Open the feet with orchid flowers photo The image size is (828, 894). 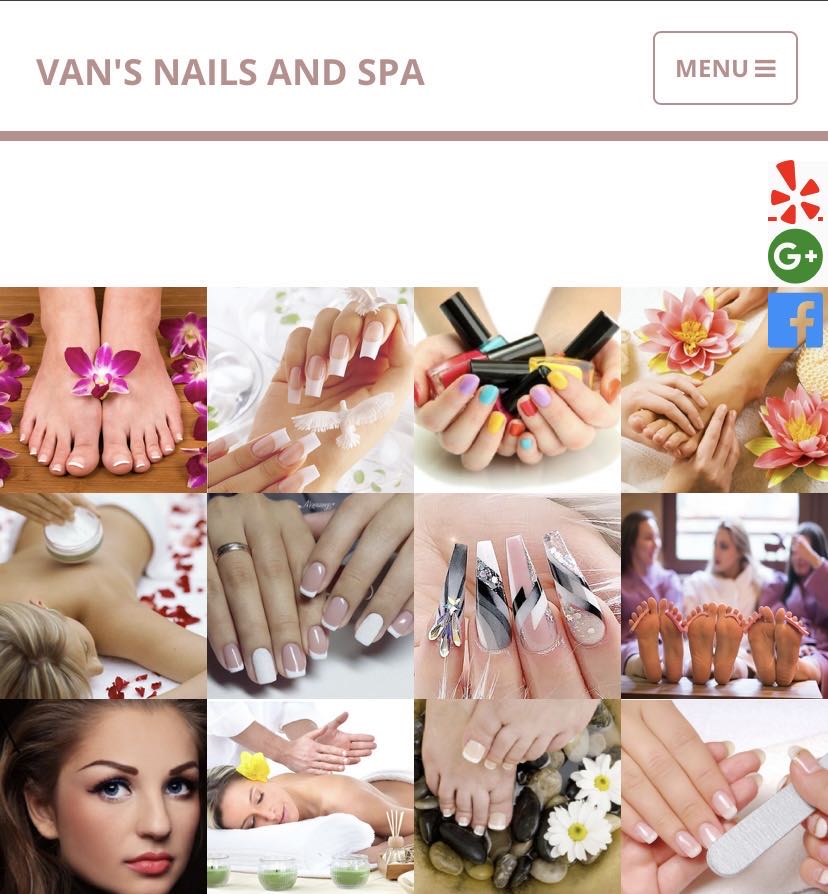(x=103, y=390)
